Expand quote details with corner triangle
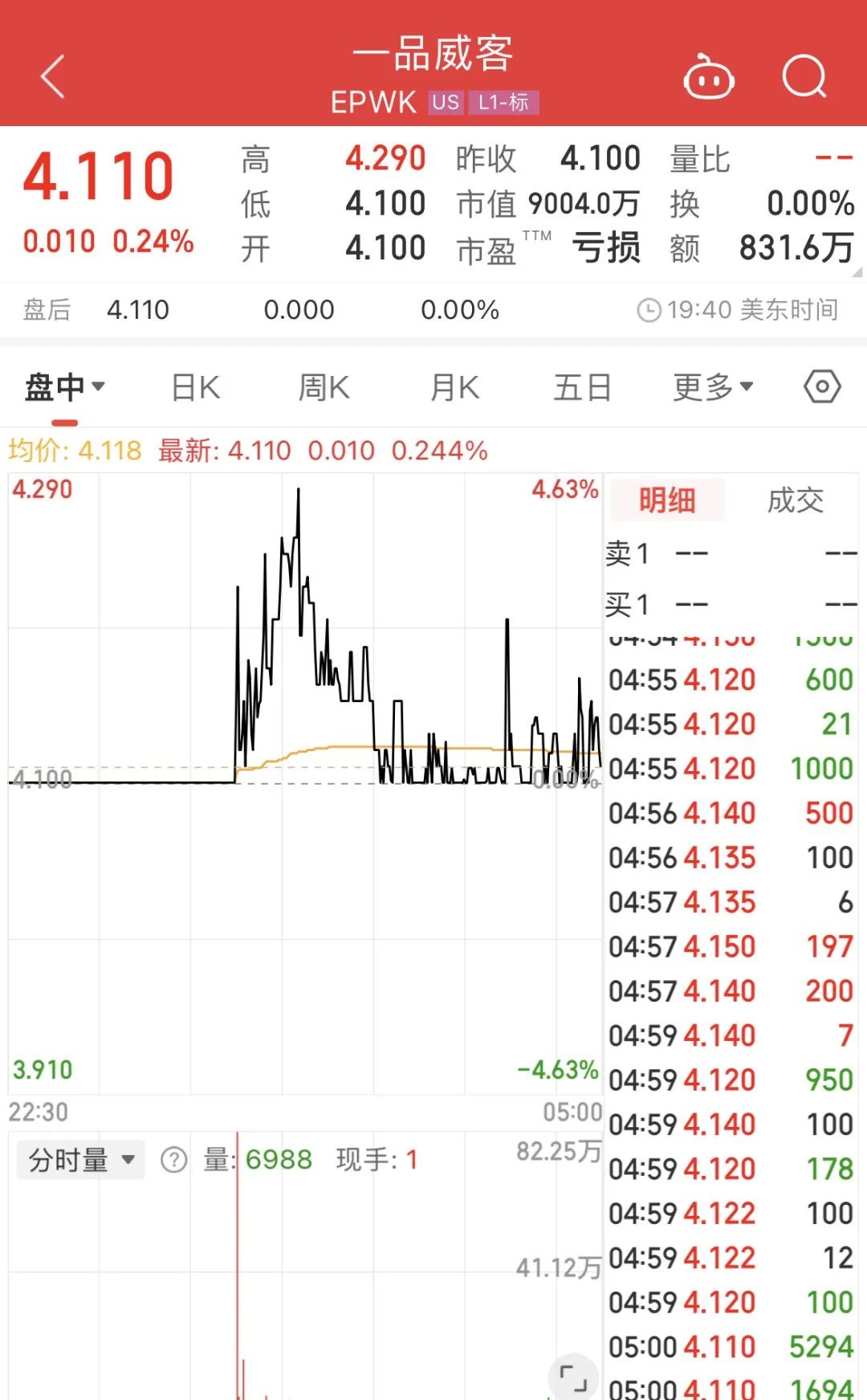867x1400 pixels. tap(857, 272)
